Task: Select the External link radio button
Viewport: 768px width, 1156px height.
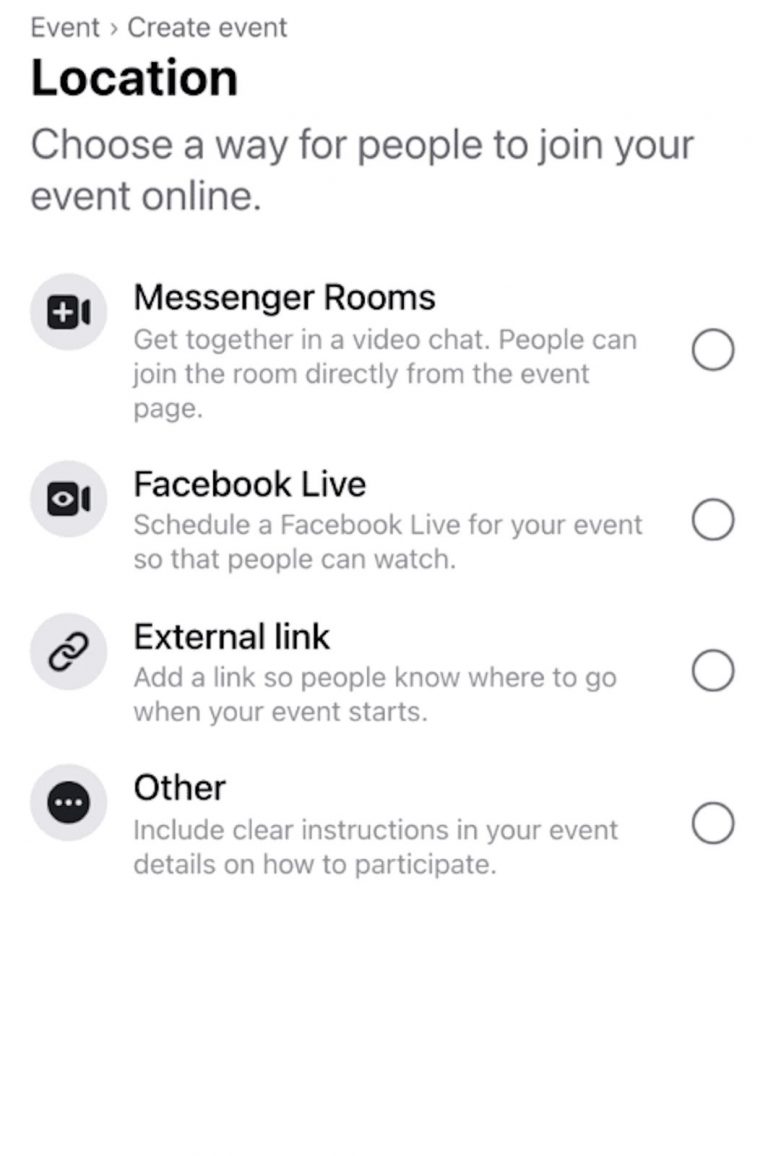Action: click(714, 671)
